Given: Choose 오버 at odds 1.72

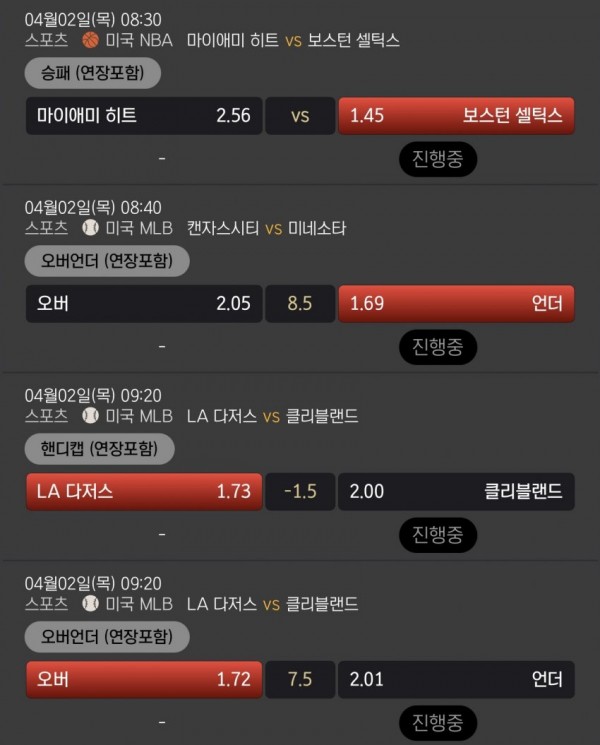Looking at the screenshot, I should point(144,679).
